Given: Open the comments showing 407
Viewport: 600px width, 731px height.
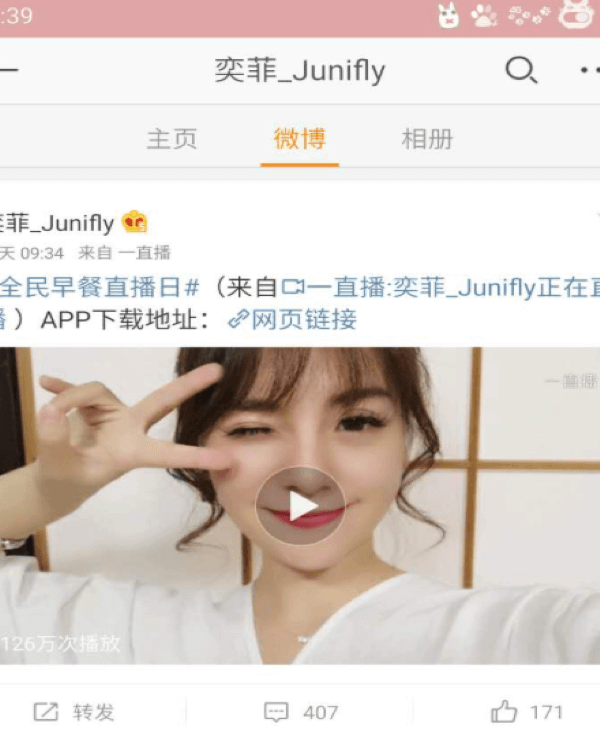Looking at the screenshot, I should 301,712.
